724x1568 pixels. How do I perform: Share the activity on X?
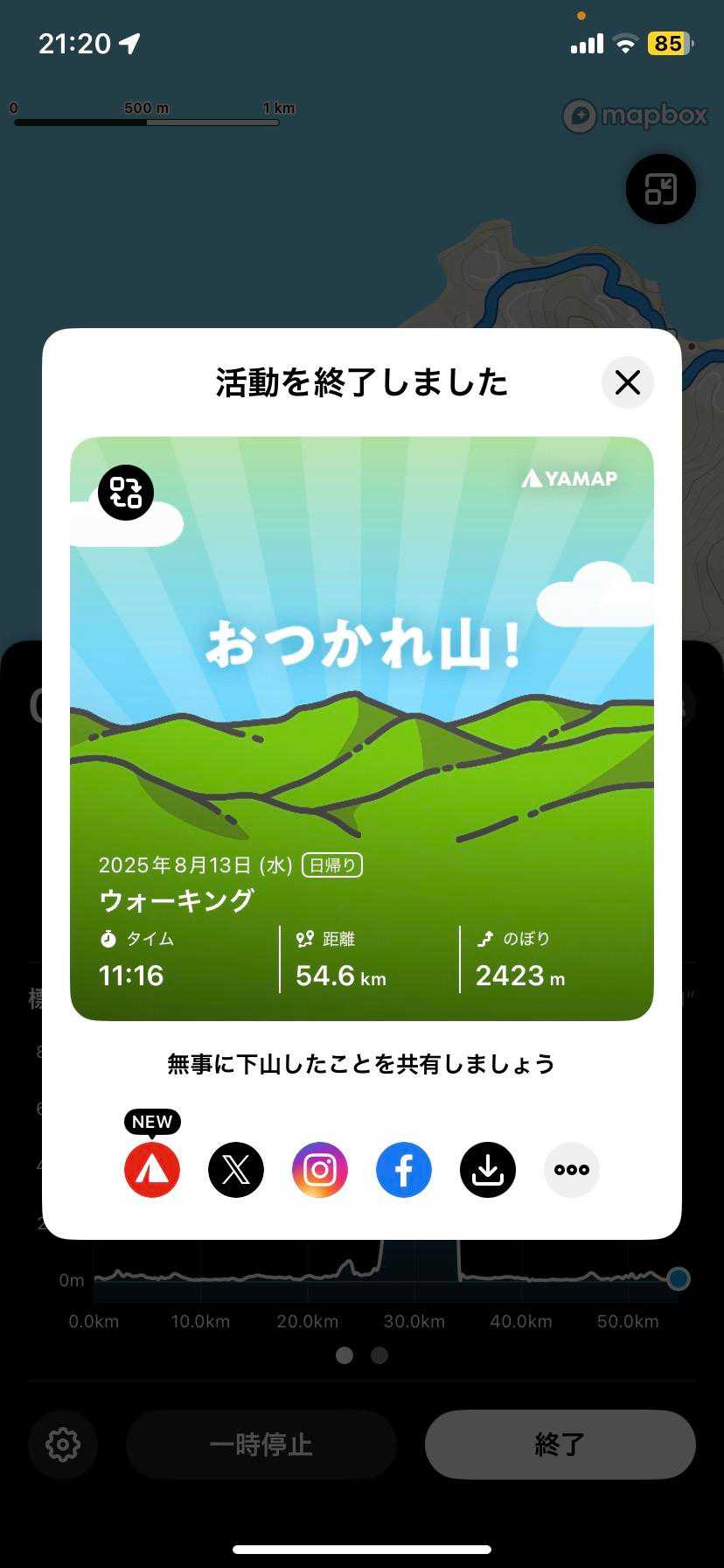[x=236, y=1170]
